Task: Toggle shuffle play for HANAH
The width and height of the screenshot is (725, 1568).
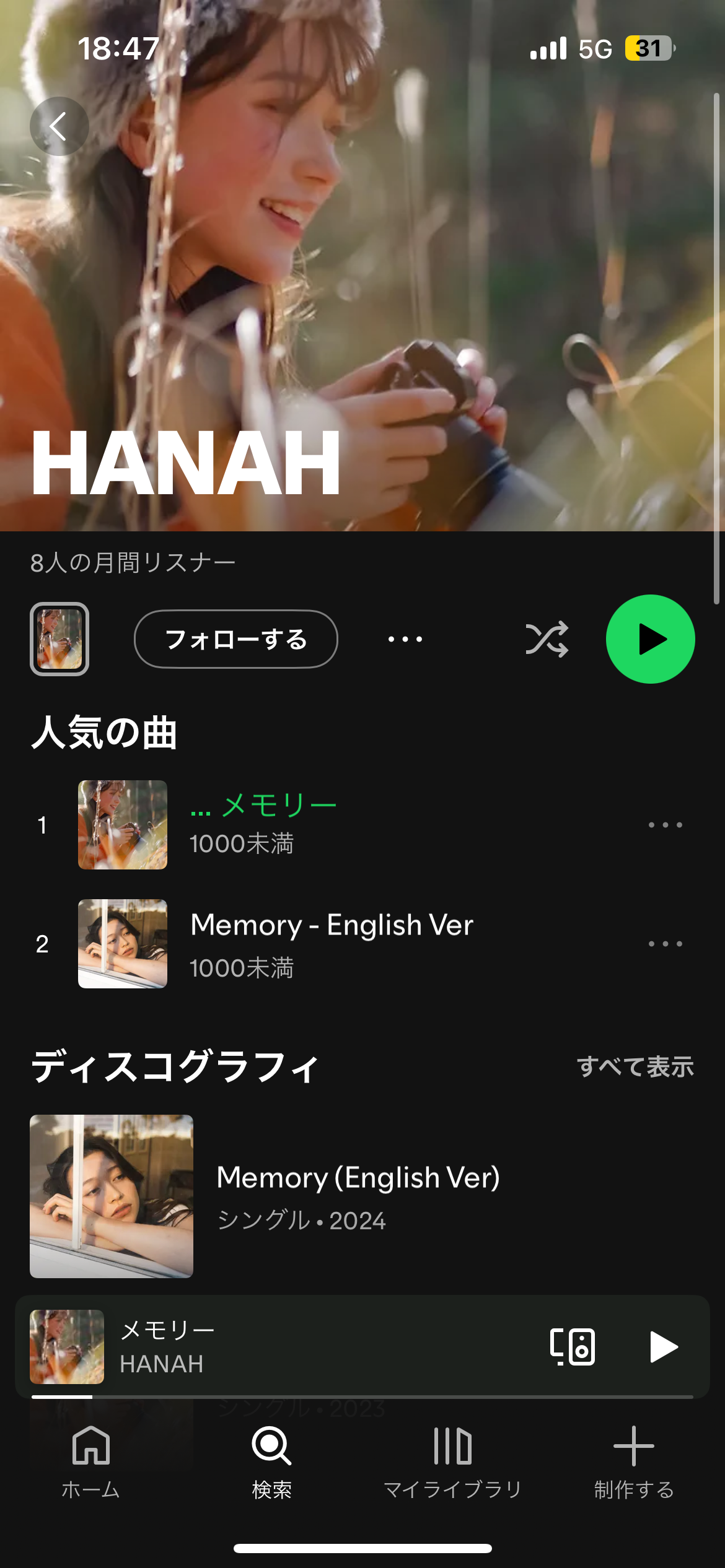Action: click(547, 639)
